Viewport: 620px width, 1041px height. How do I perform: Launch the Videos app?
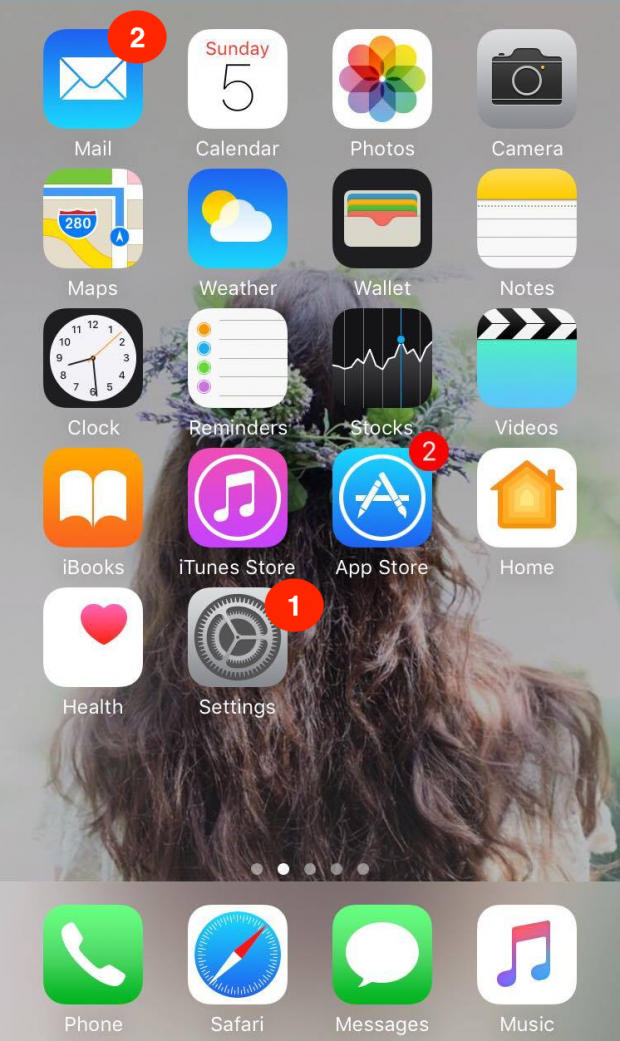click(527, 358)
